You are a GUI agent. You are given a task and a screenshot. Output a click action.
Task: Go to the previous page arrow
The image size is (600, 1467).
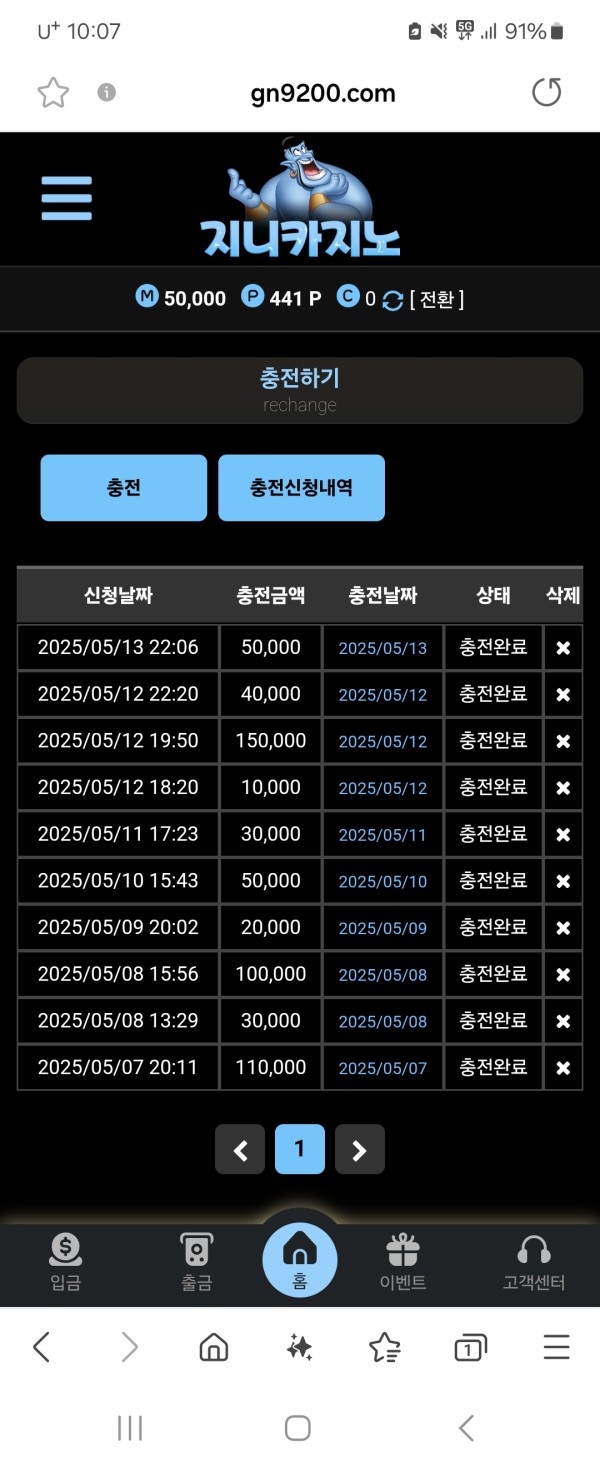click(x=240, y=1150)
